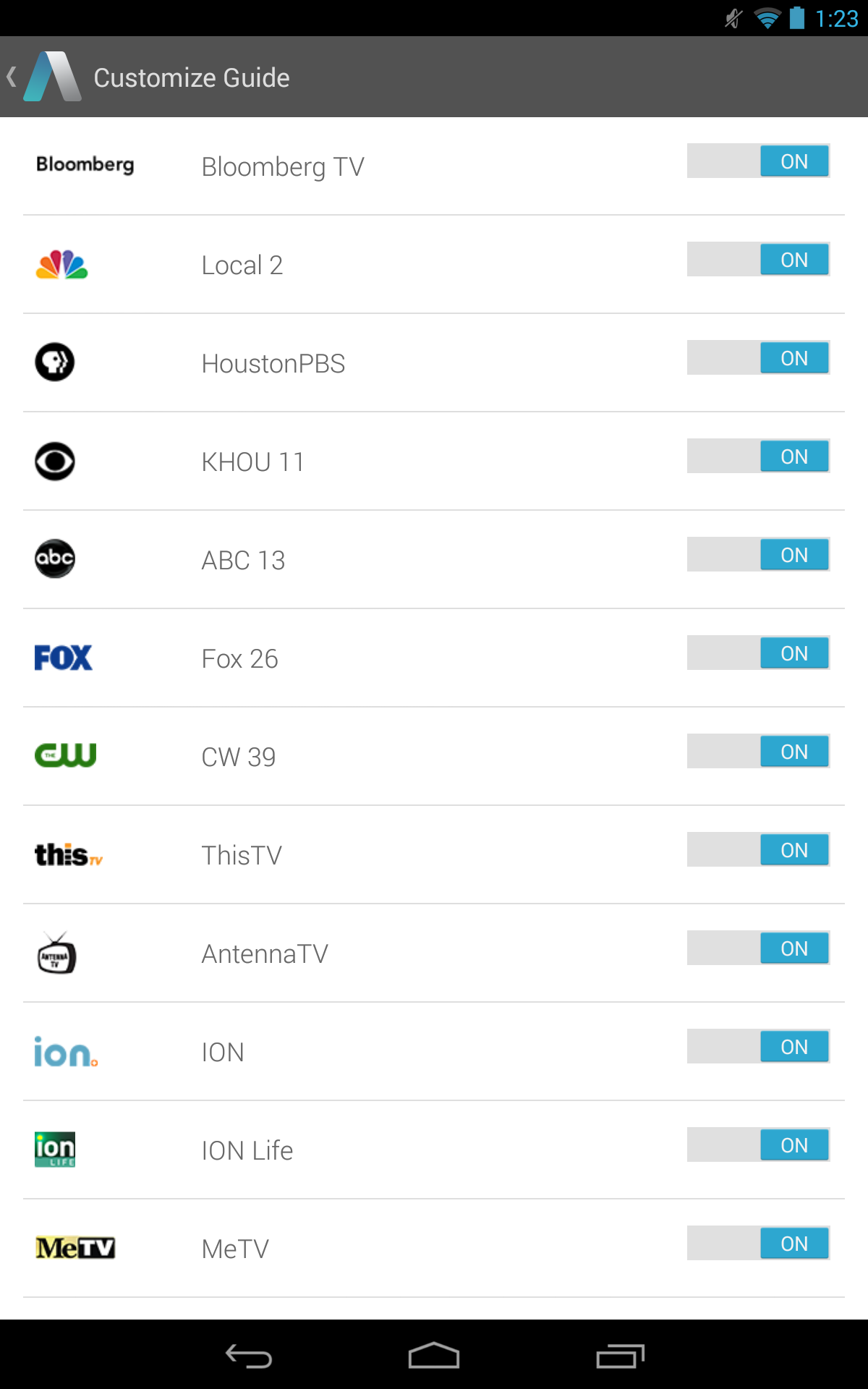Select the NBC peacock logo for Local 2
This screenshot has width=868, height=1389.
[61, 264]
